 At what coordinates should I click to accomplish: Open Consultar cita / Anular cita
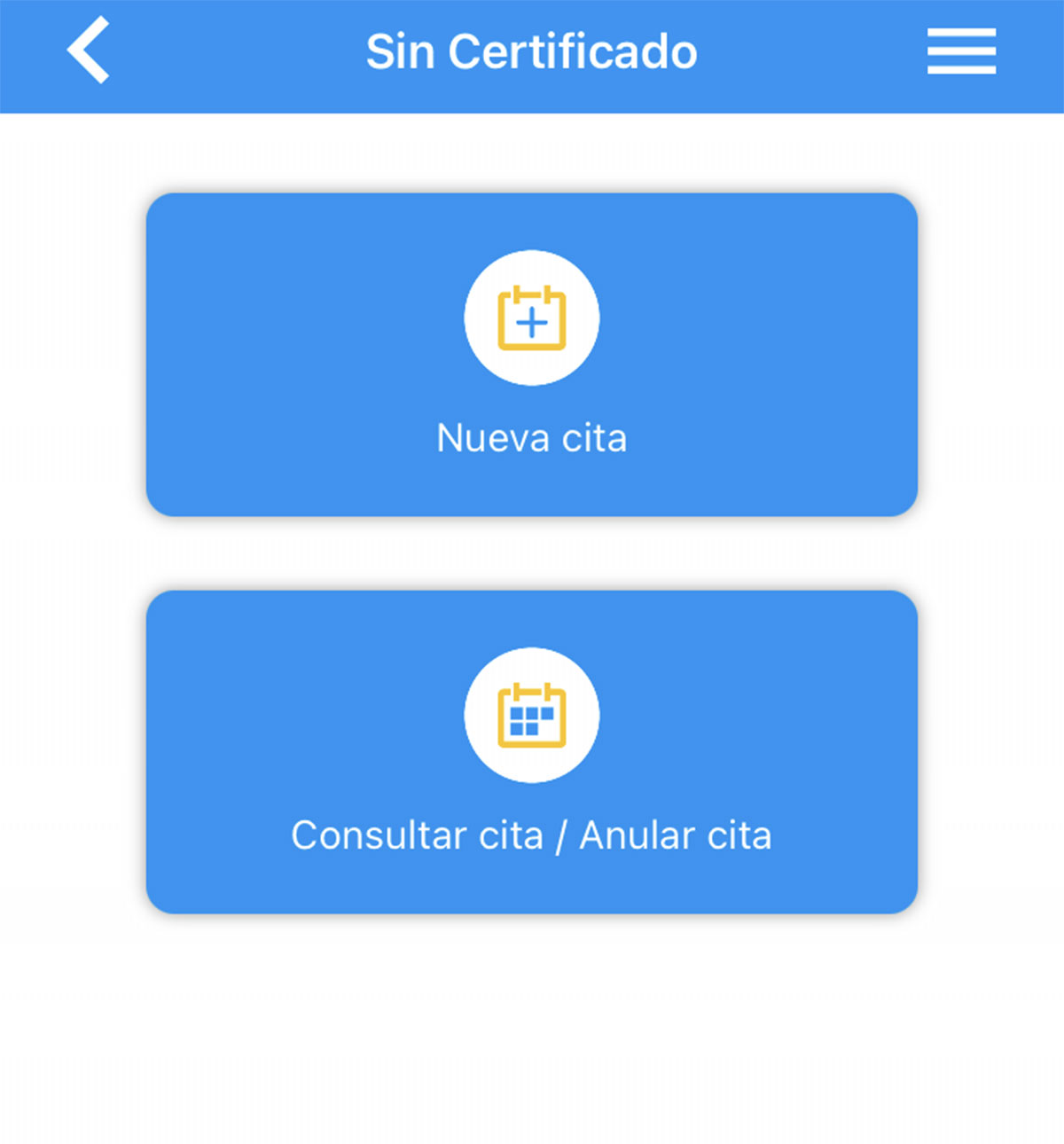(532, 752)
